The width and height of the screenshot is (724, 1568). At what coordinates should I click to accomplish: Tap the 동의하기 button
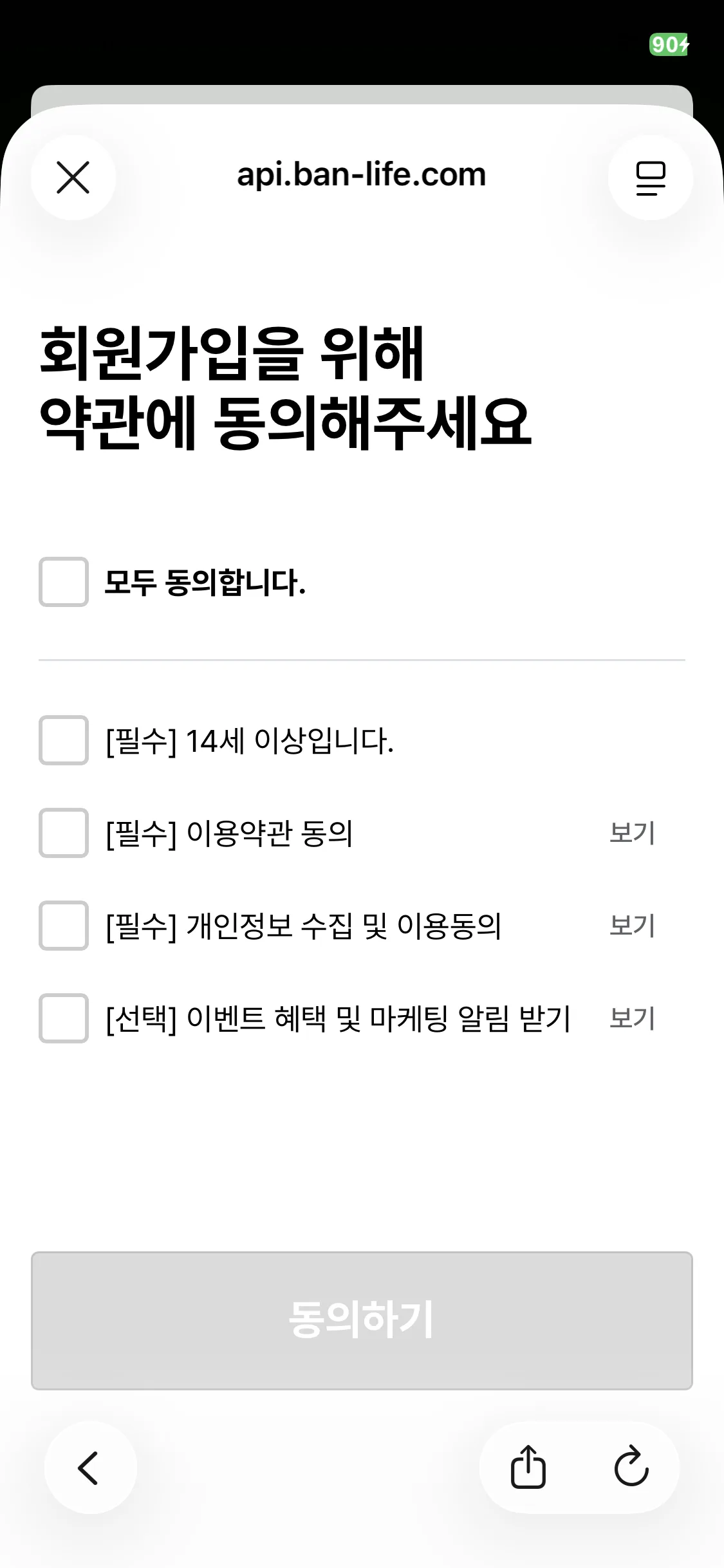coord(362,1321)
